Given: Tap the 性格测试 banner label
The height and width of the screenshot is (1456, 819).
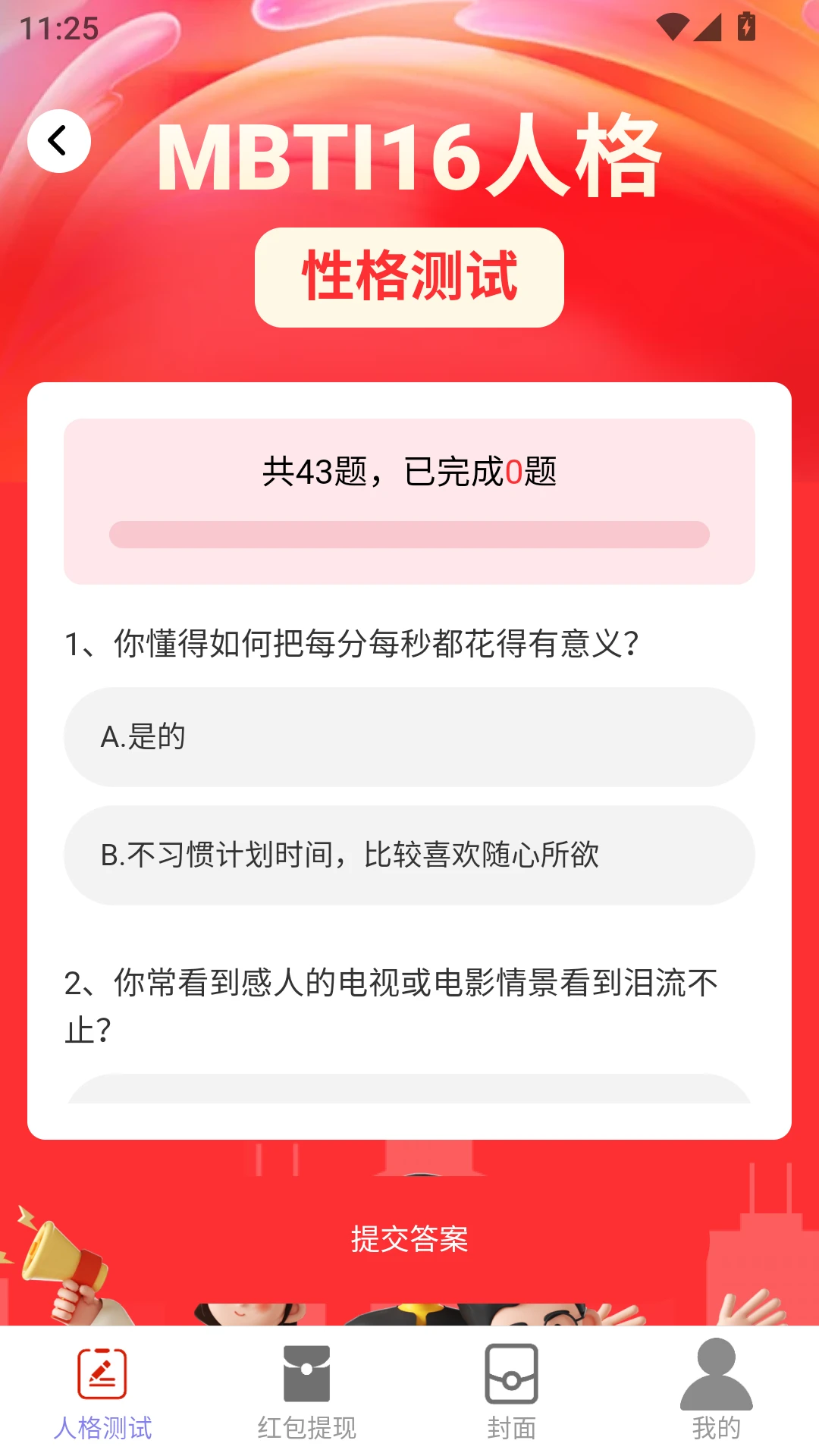Looking at the screenshot, I should pos(409,275).
